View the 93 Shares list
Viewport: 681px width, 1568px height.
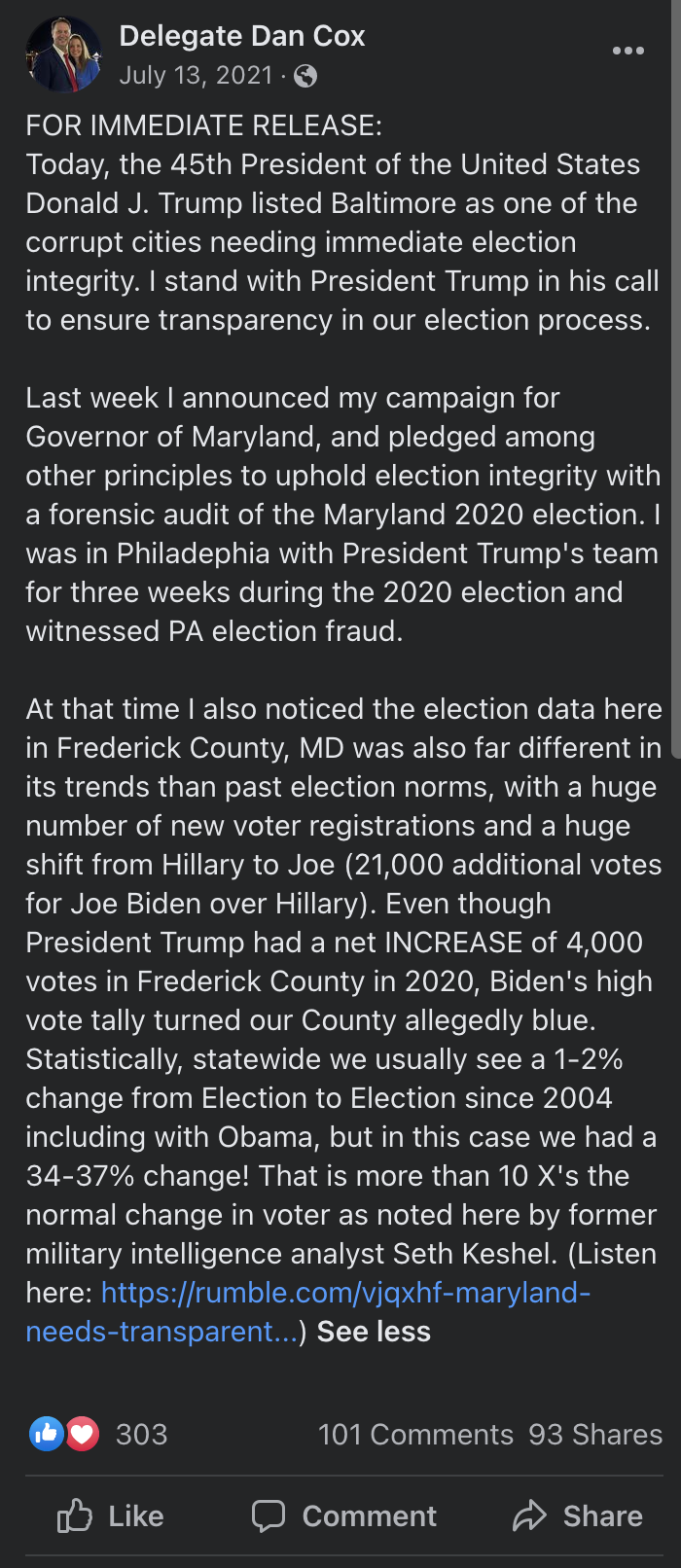(x=594, y=1435)
